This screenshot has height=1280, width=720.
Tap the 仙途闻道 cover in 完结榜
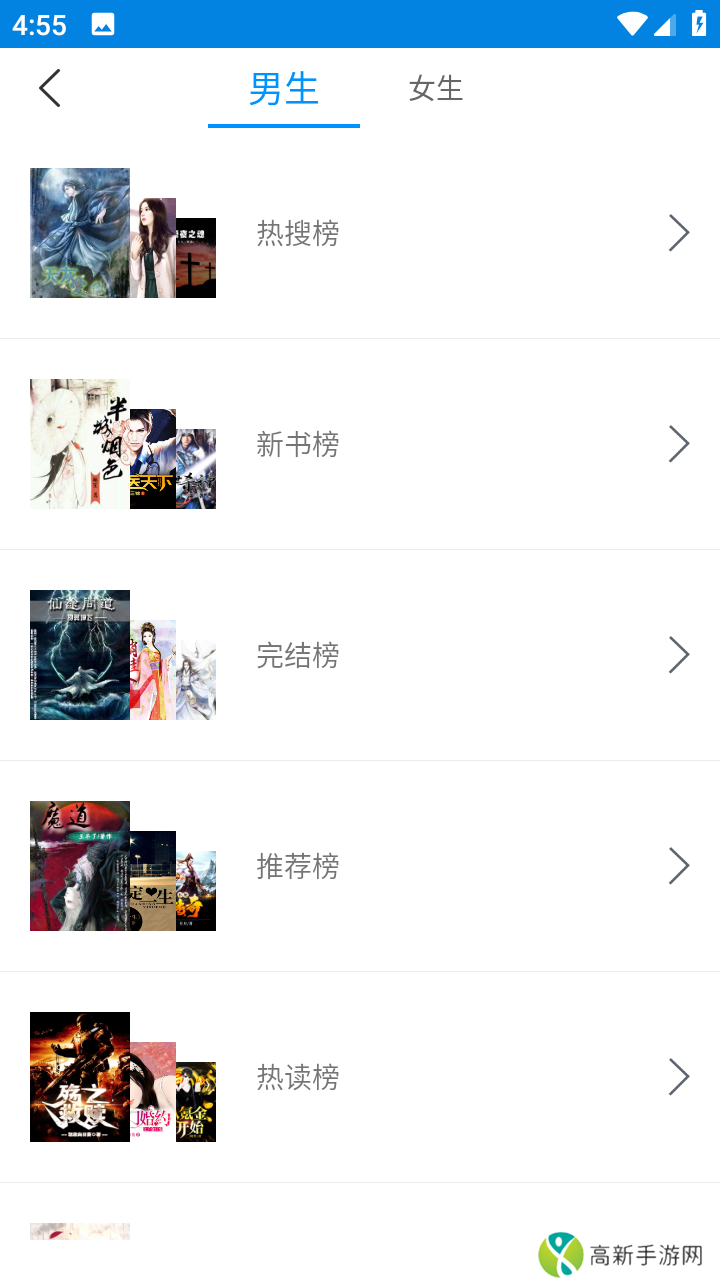(80, 655)
